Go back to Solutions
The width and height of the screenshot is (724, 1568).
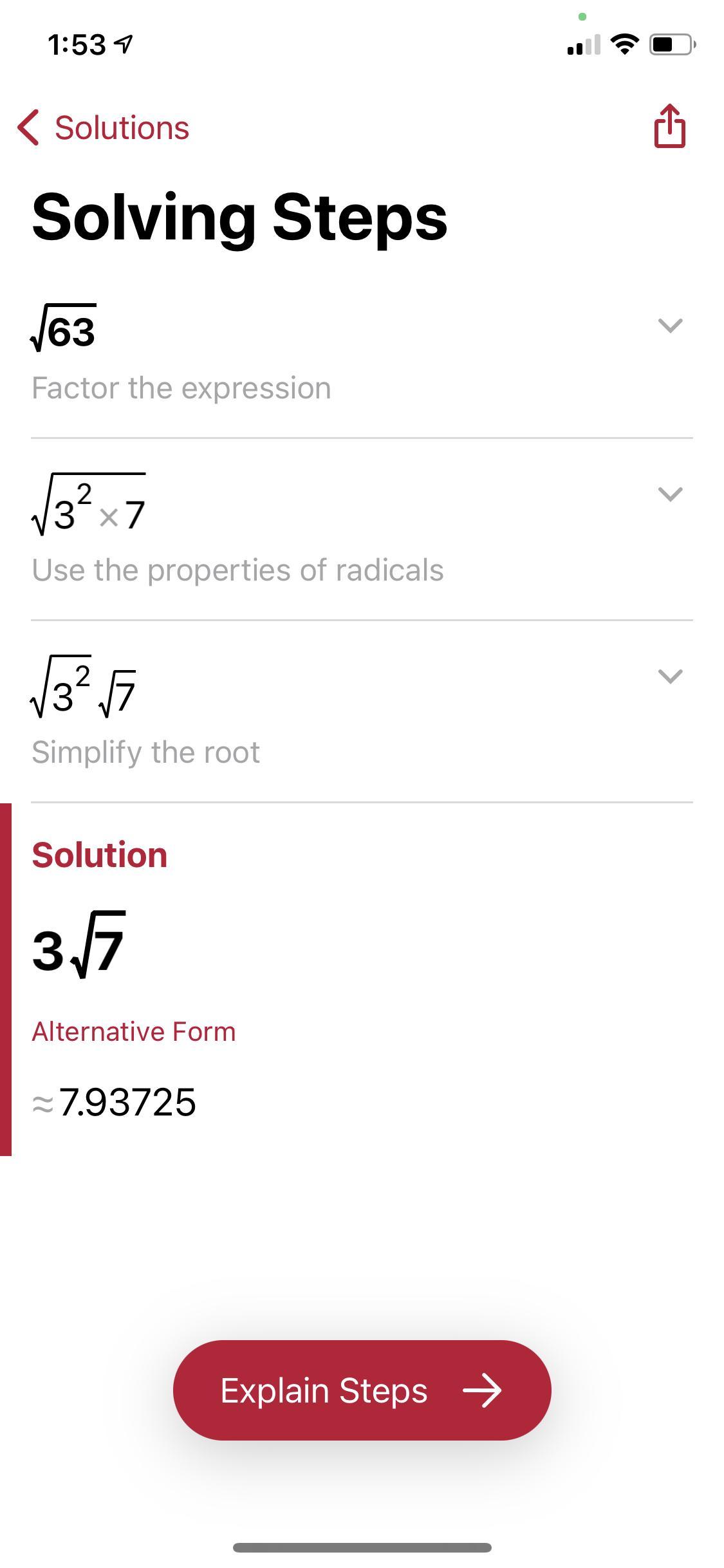tap(103, 127)
